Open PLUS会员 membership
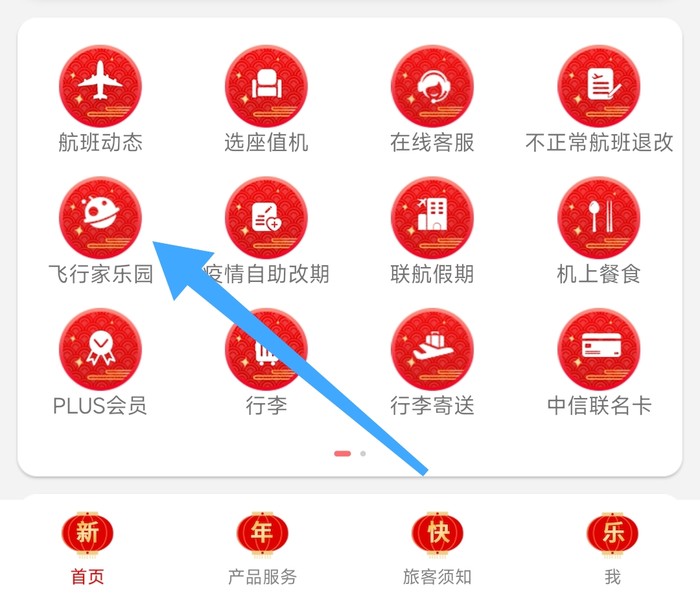The image size is (700, 597). (100, 350)
